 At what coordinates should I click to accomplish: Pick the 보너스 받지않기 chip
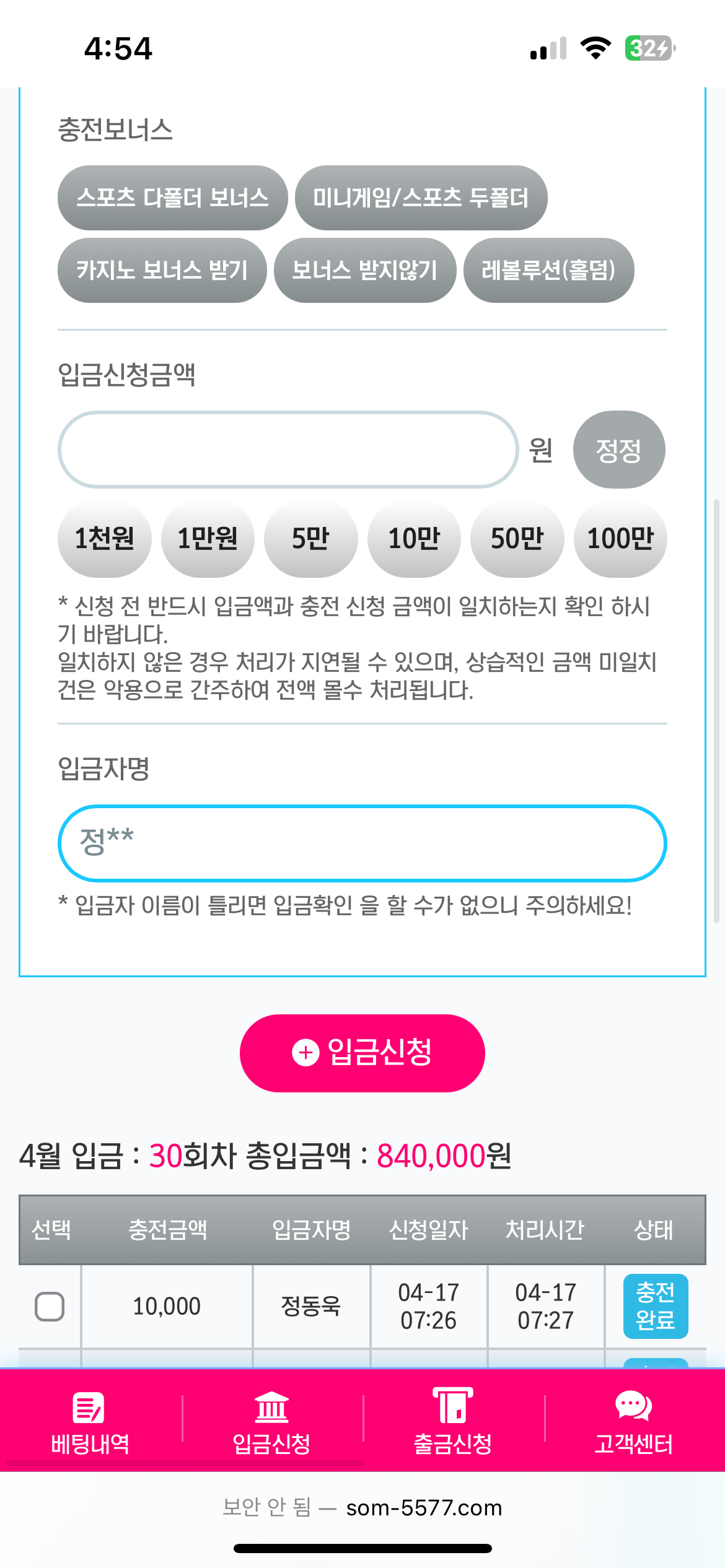(365, 270)
